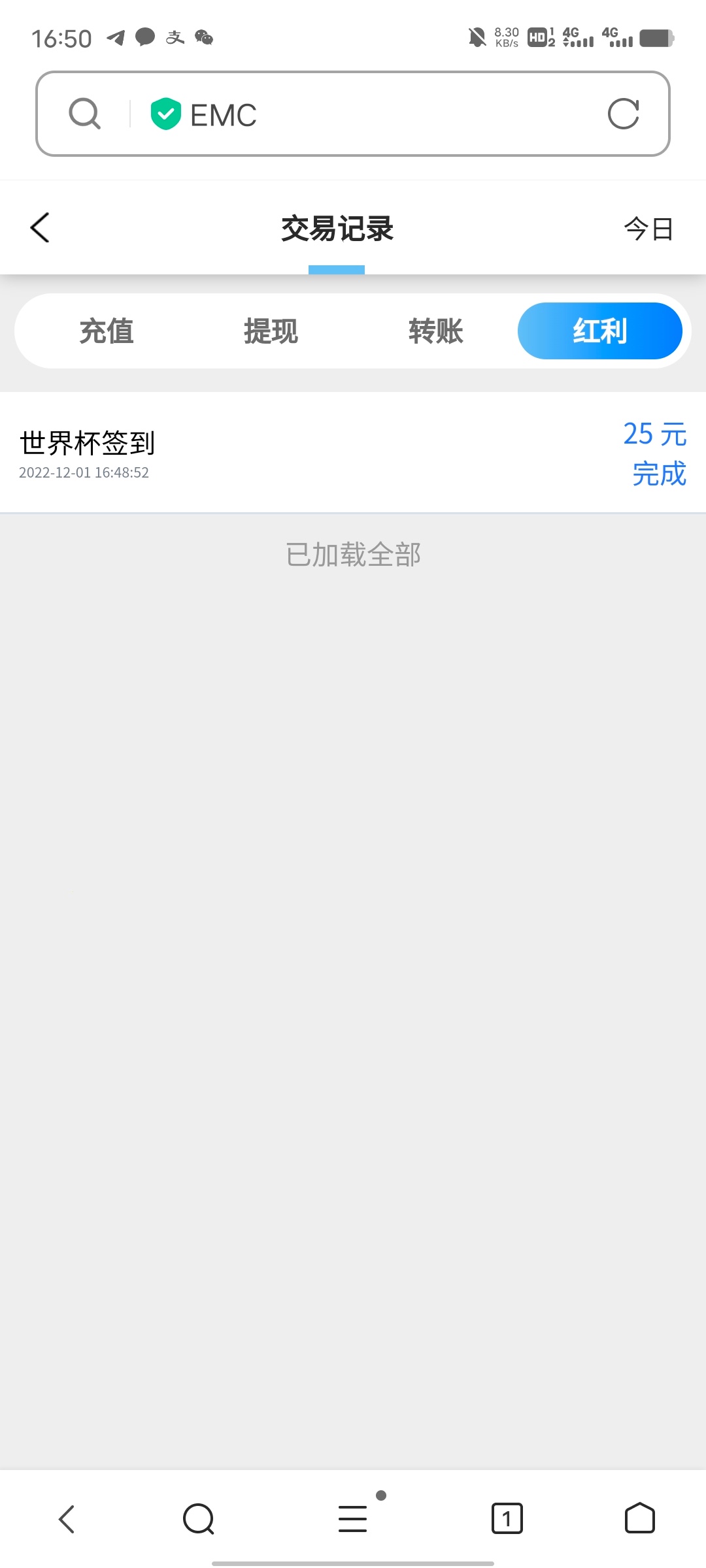Open the browser's bottom search button
This screenshot has height=1568, width=706.
click(x=199, y=1518)
